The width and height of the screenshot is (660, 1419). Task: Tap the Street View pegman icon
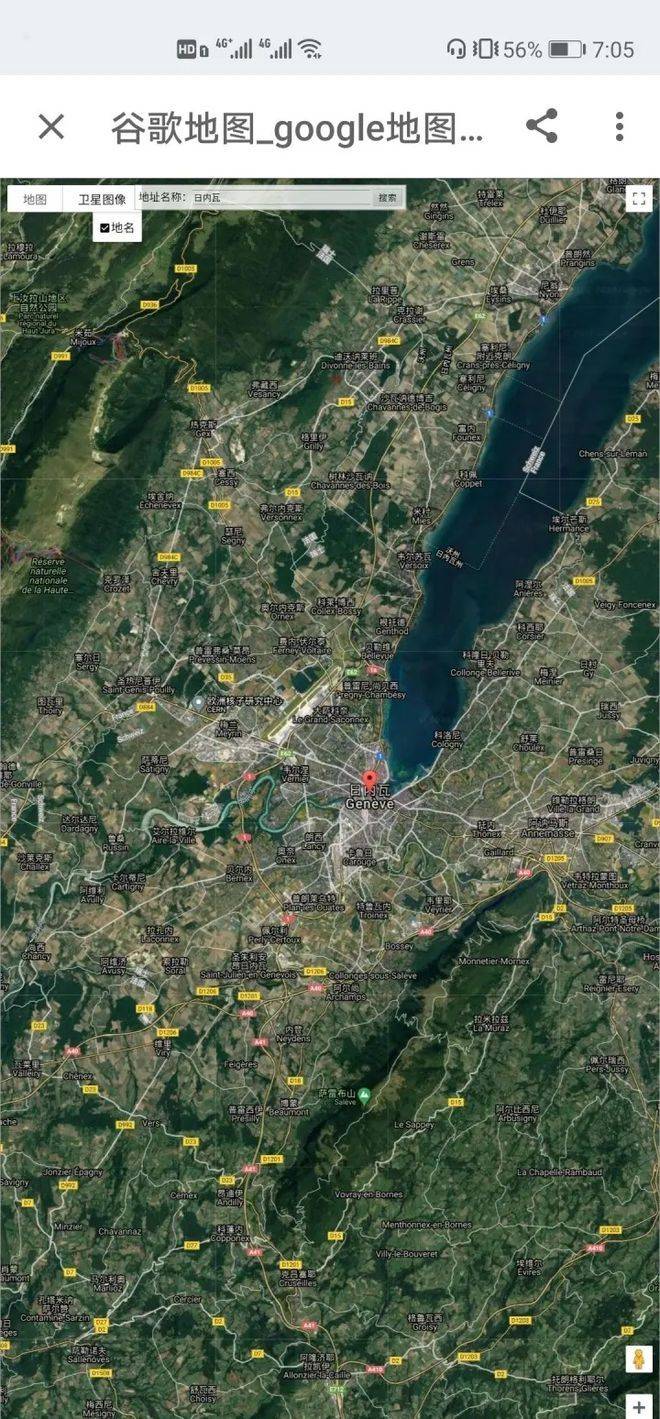coord(638,1361)
